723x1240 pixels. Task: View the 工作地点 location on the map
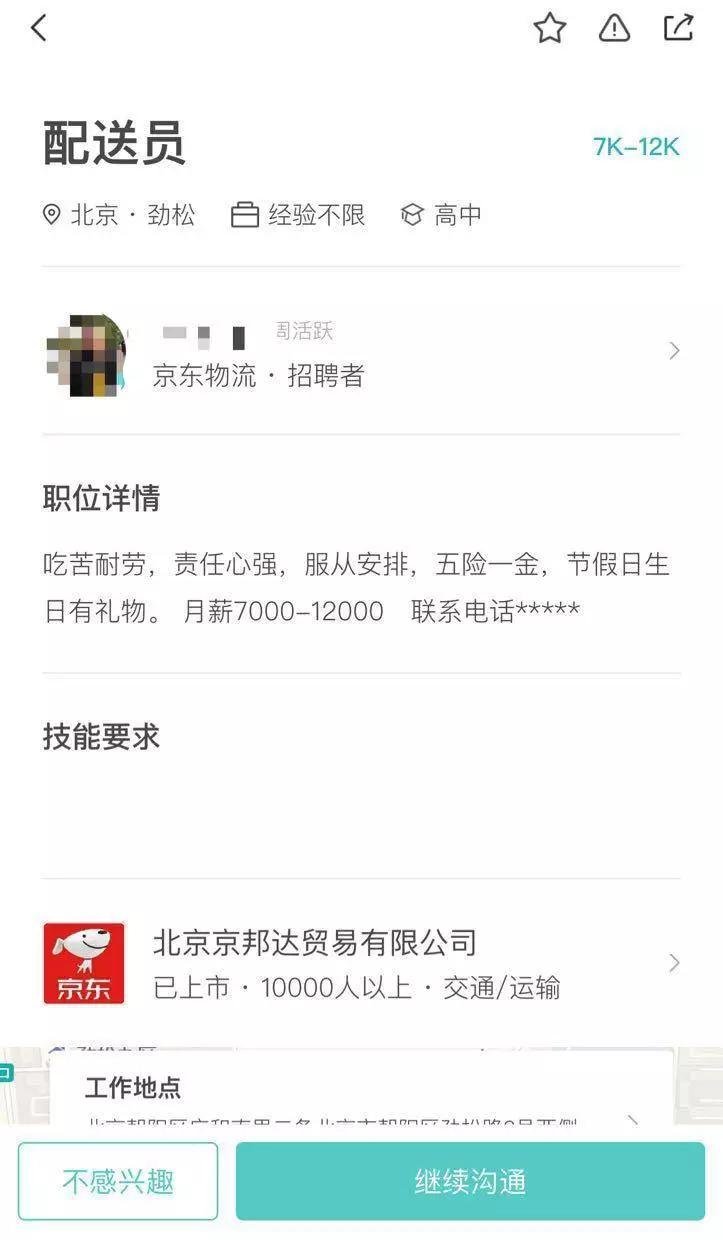(x=360, y=1100)
